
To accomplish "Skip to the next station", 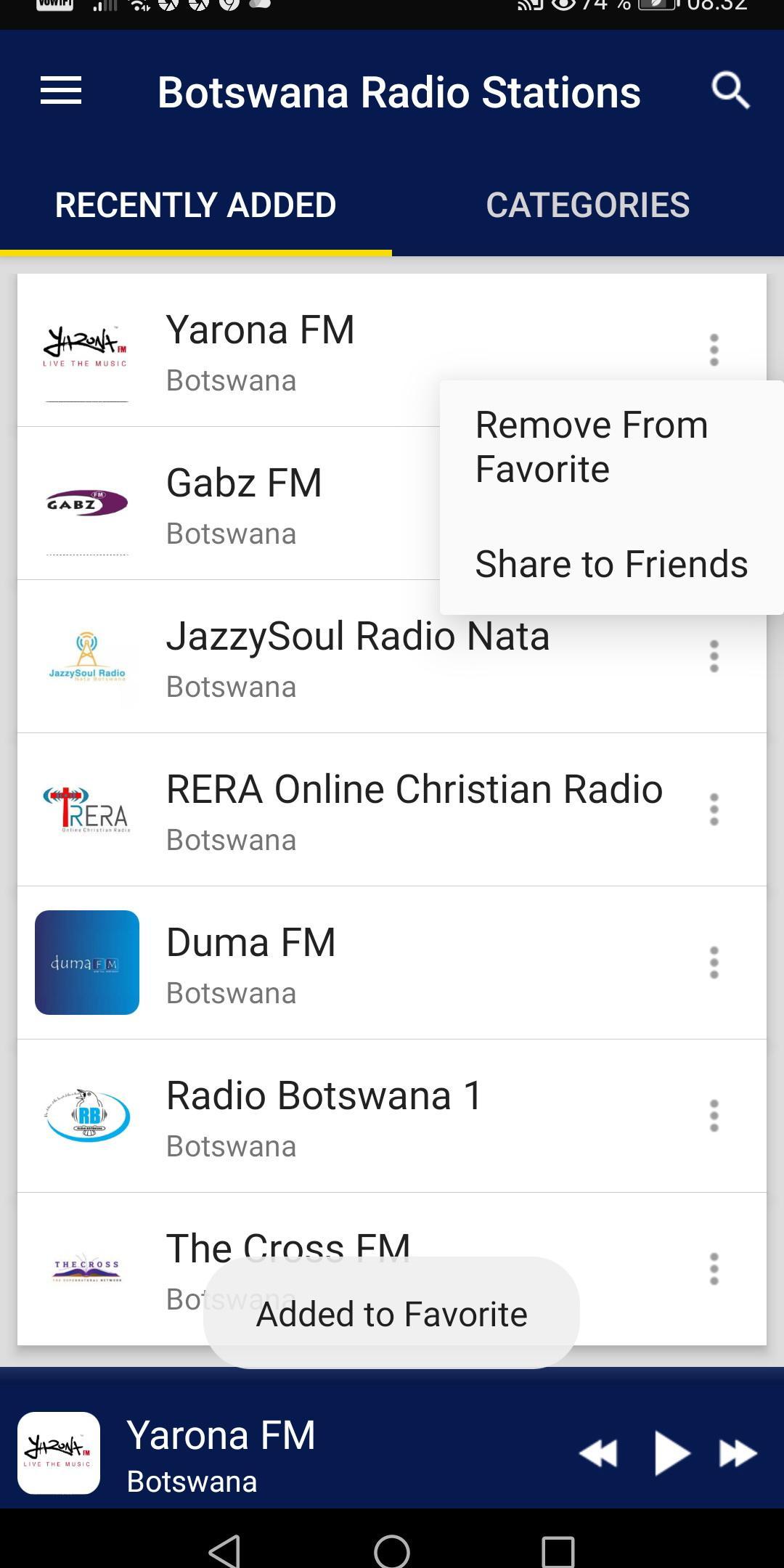I will pyautogui.click(x=738, y=1453).
